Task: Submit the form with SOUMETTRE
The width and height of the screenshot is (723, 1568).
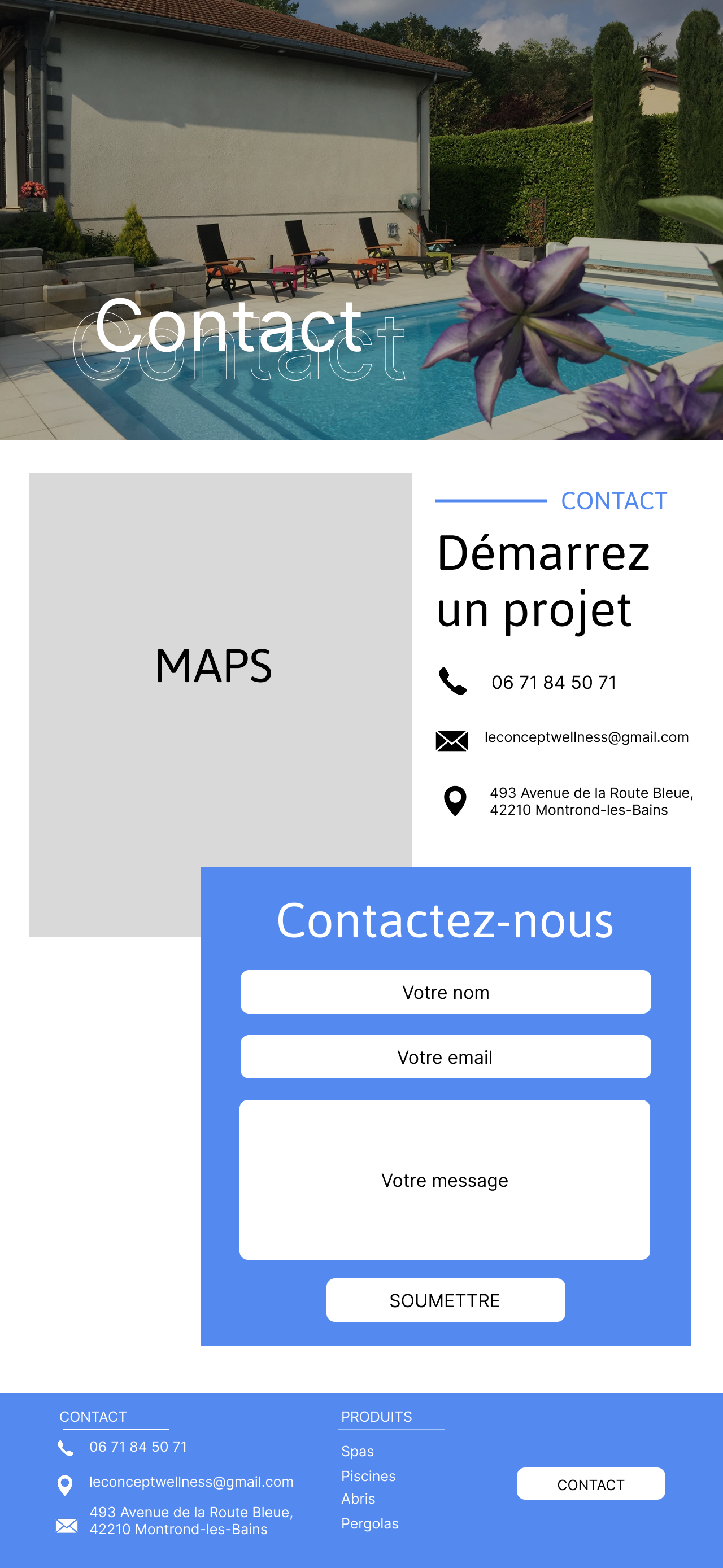Action: tap(445, 1300)
